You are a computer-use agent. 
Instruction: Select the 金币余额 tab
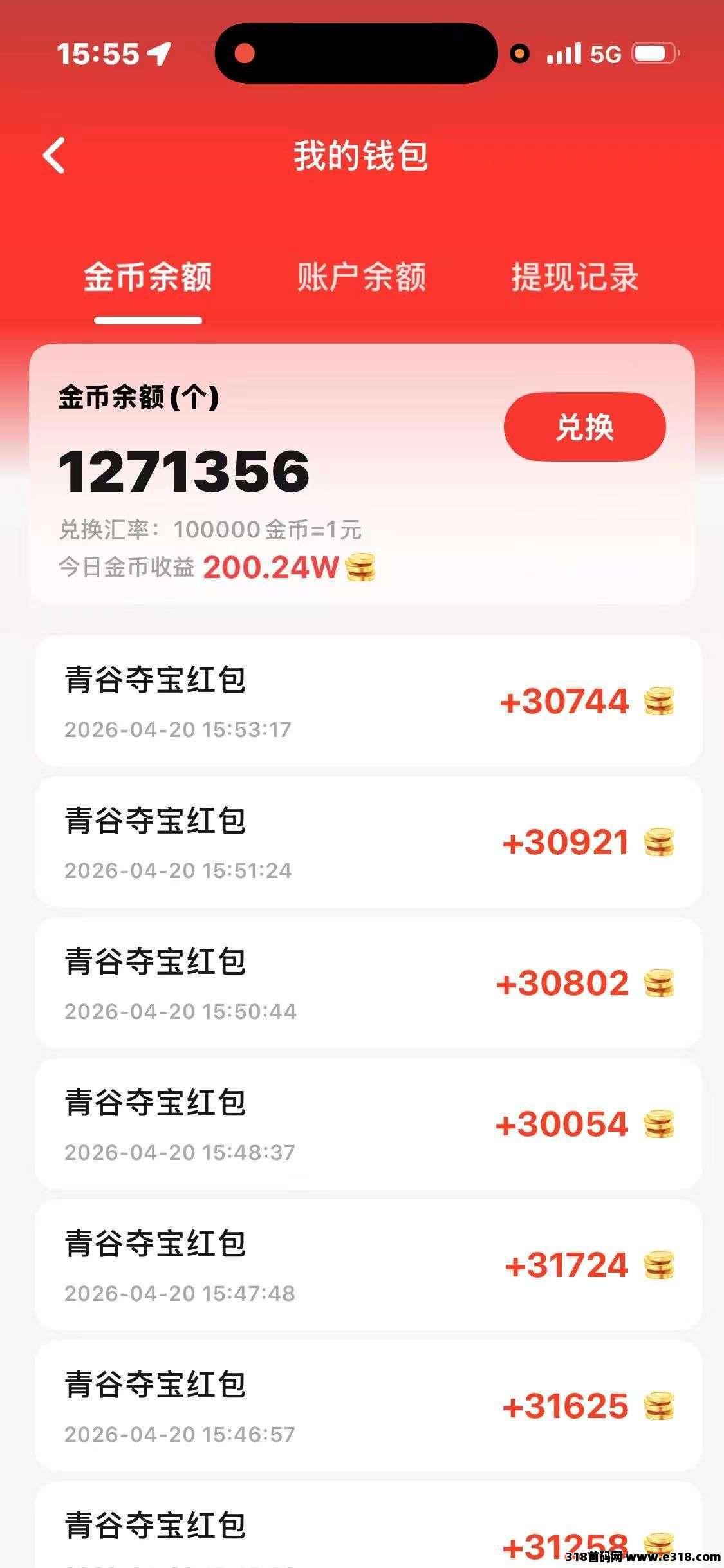tap(148, 278)
